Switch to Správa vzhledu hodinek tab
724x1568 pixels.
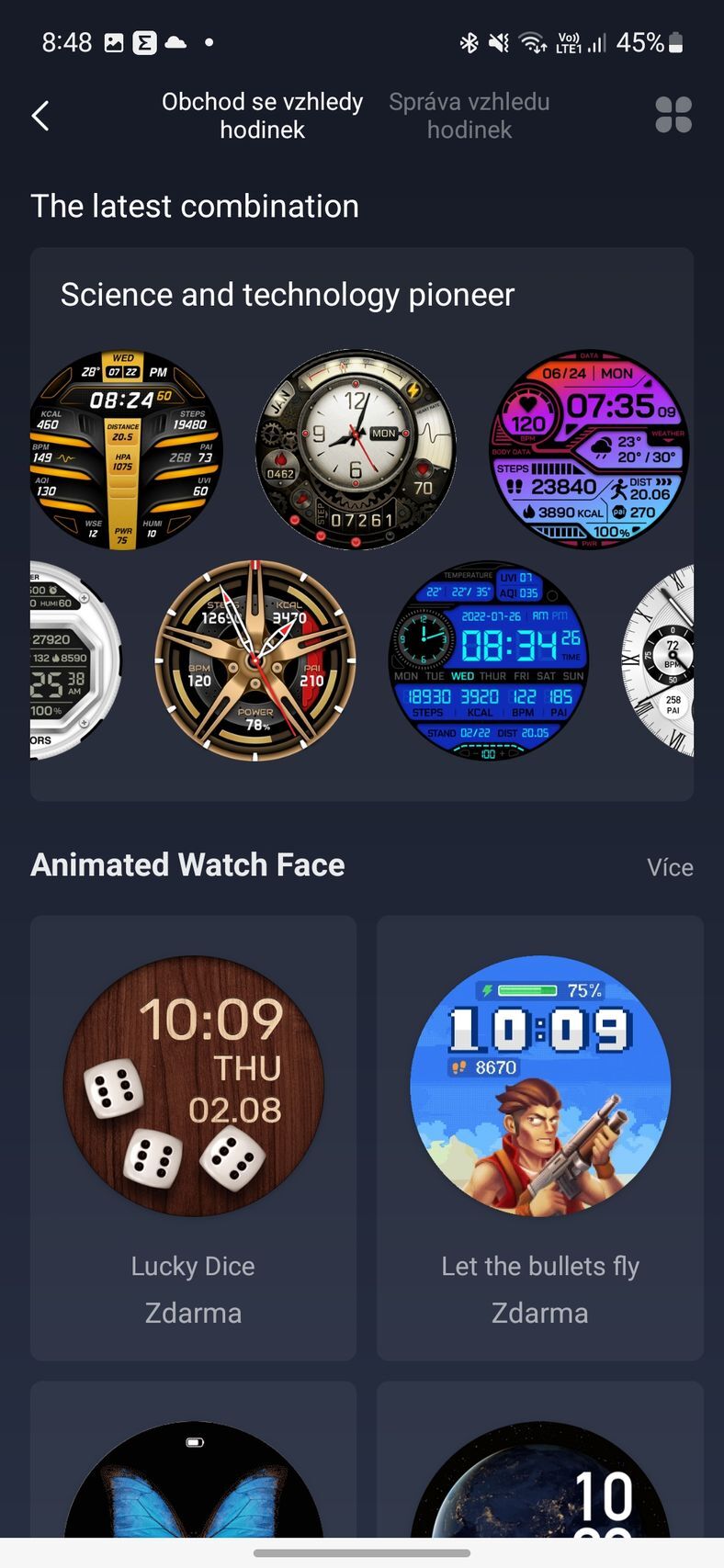tap(469, 116)
